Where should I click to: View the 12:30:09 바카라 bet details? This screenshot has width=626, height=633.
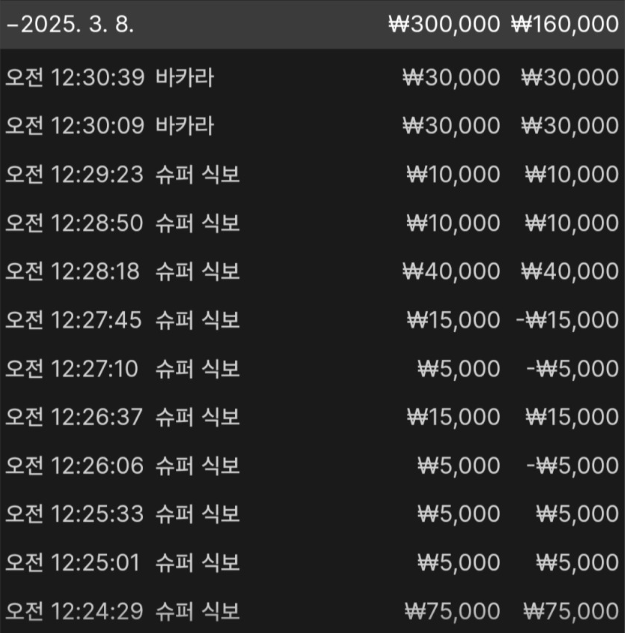(x=312, y=125)
